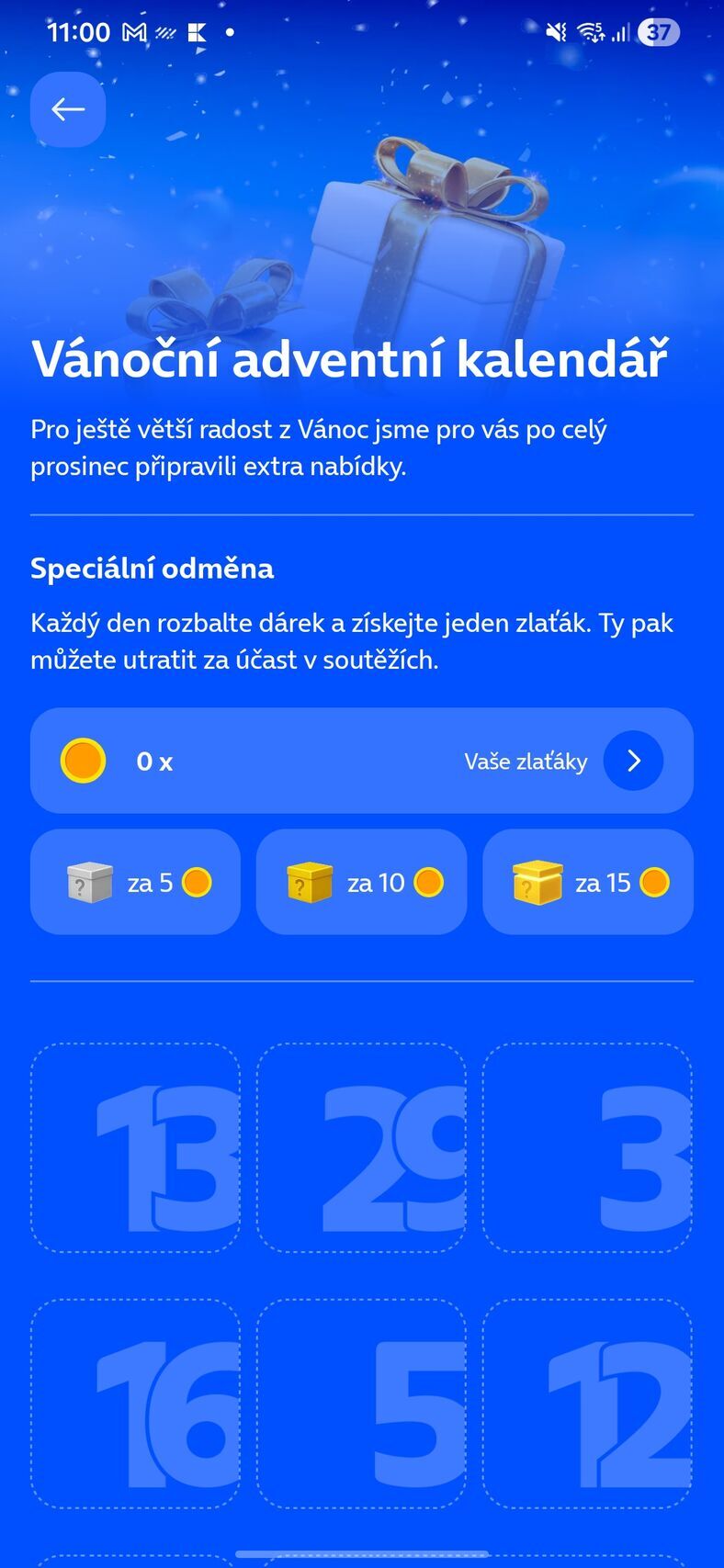Tap the Gmail notification icon in status bar

[134, 30]
